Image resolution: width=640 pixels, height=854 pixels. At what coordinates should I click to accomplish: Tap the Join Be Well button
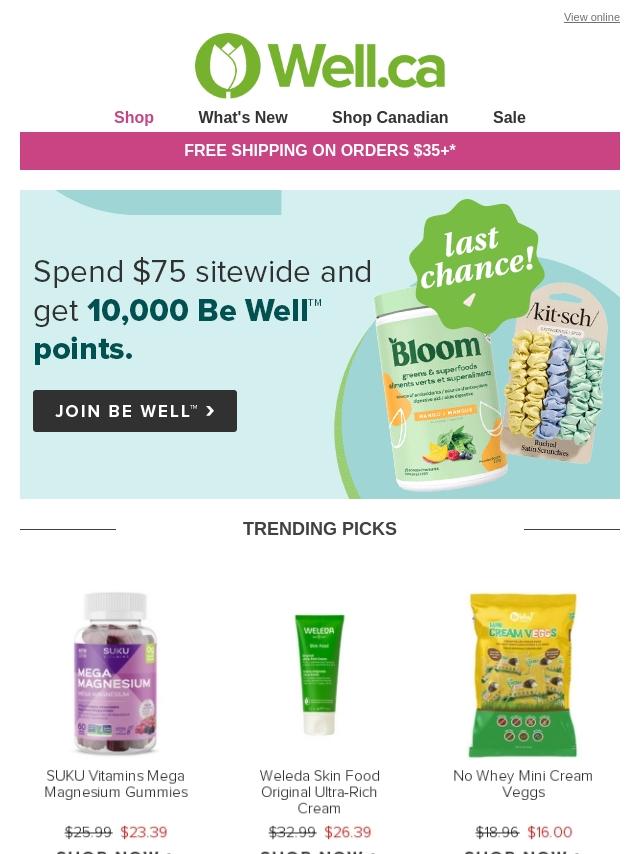pos(135,411)
